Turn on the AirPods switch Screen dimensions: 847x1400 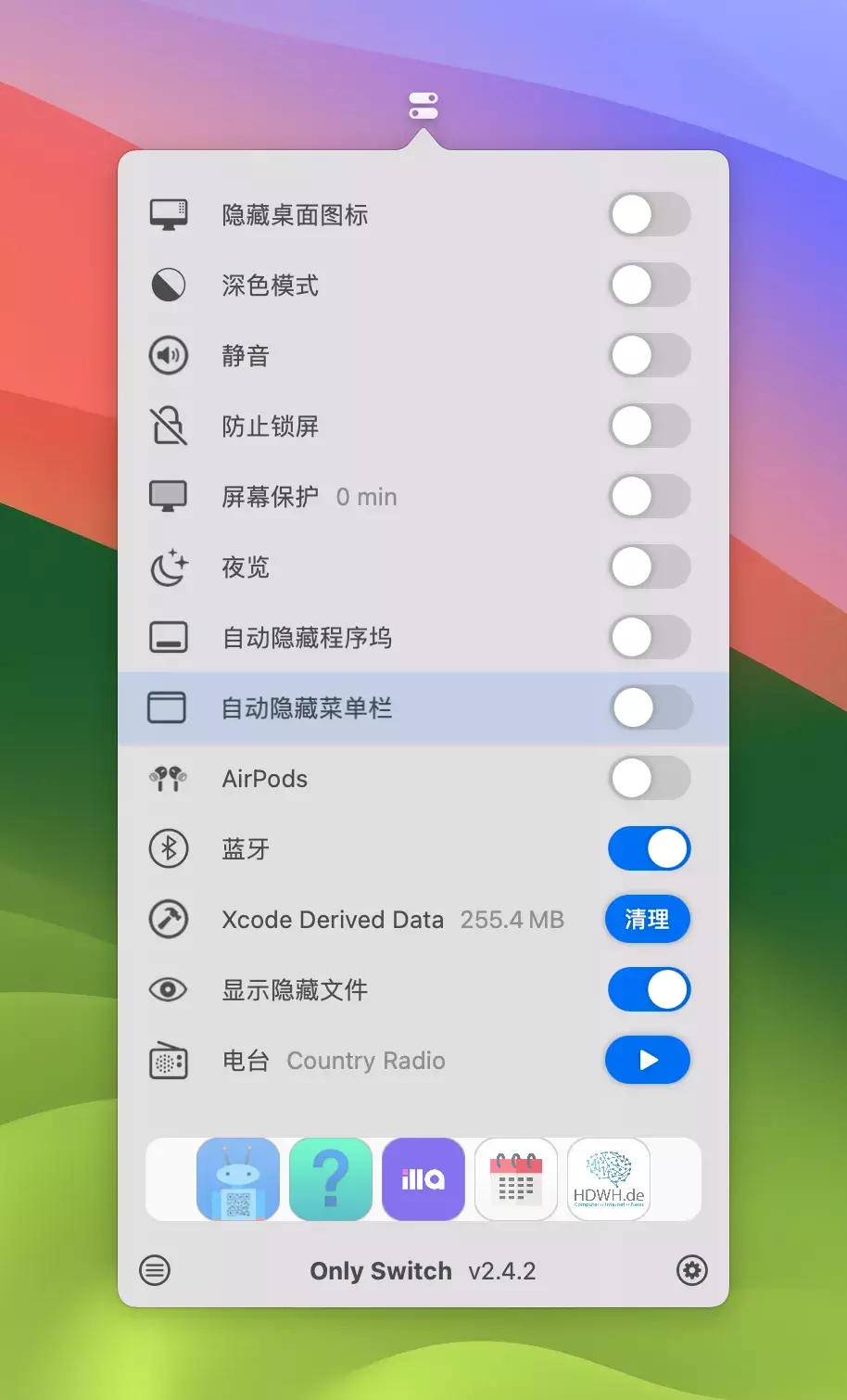(649, 779)
